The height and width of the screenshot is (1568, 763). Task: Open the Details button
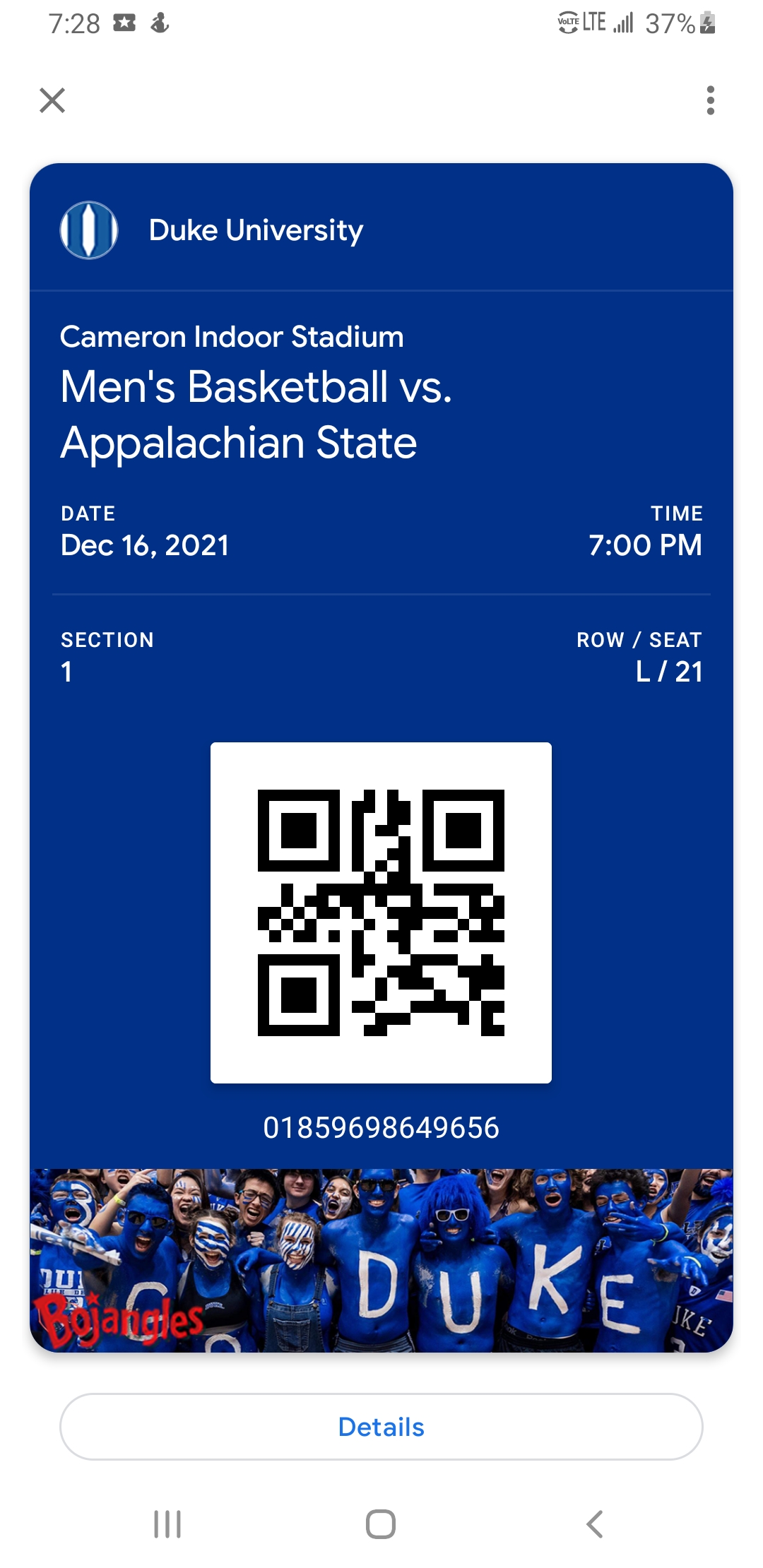[x=381, y=1427]
